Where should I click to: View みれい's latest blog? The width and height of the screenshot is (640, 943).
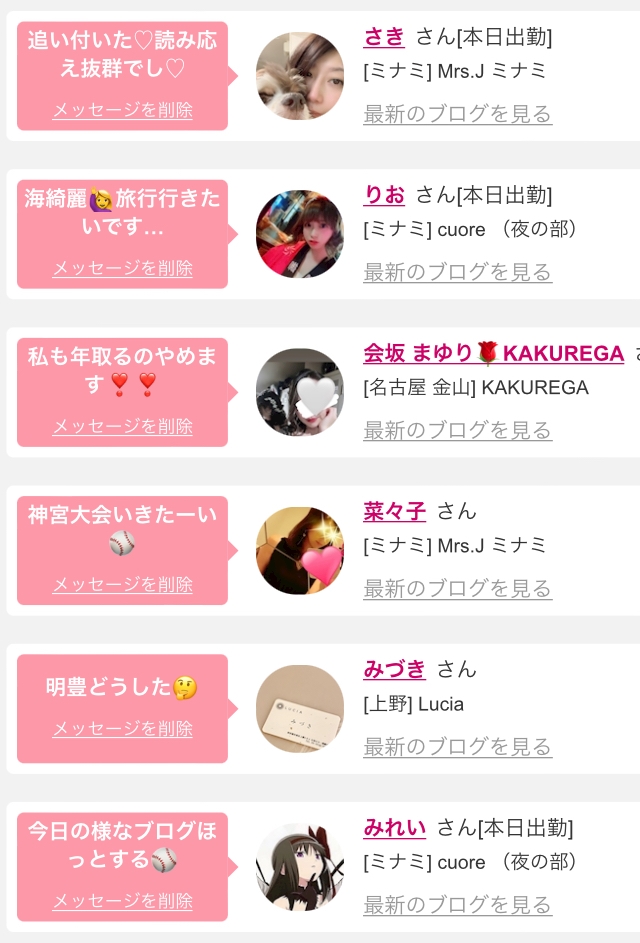pyautogui.click(x=458, y=905)
